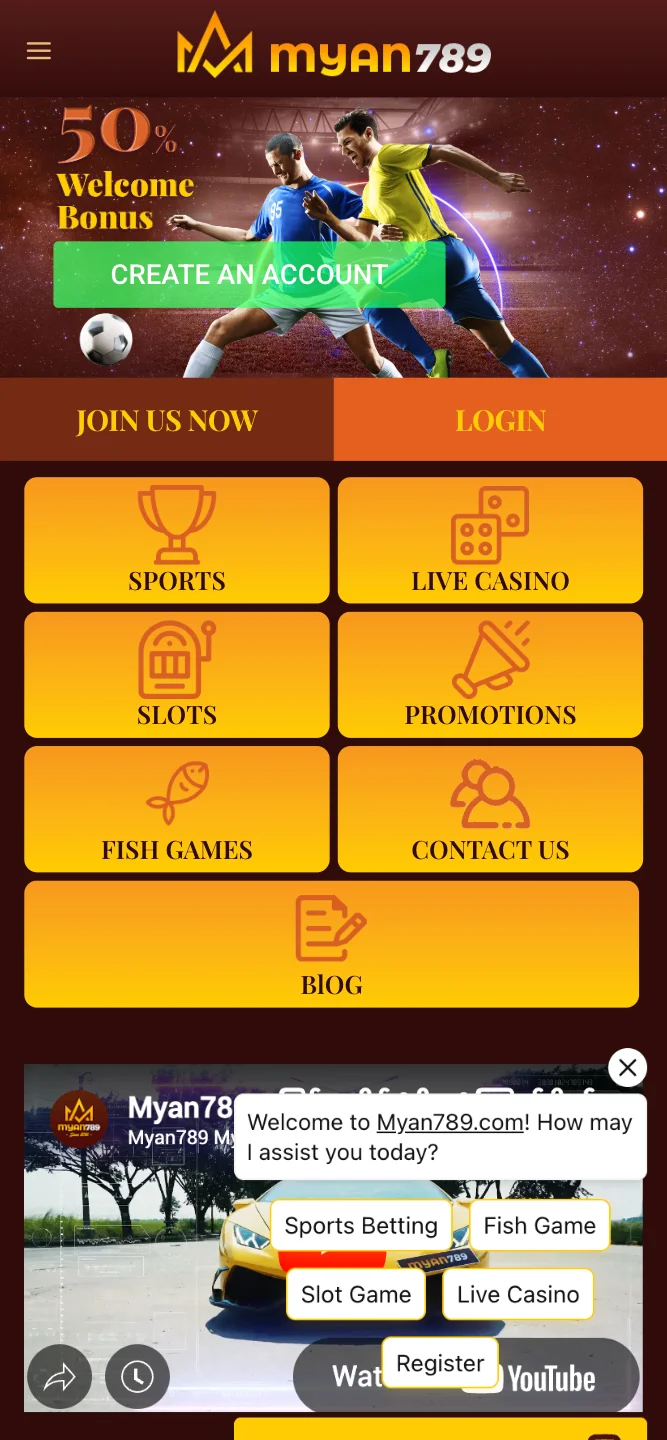Open the hamburger menu
The image size is (667, 1440).
(x=39, y=51)
